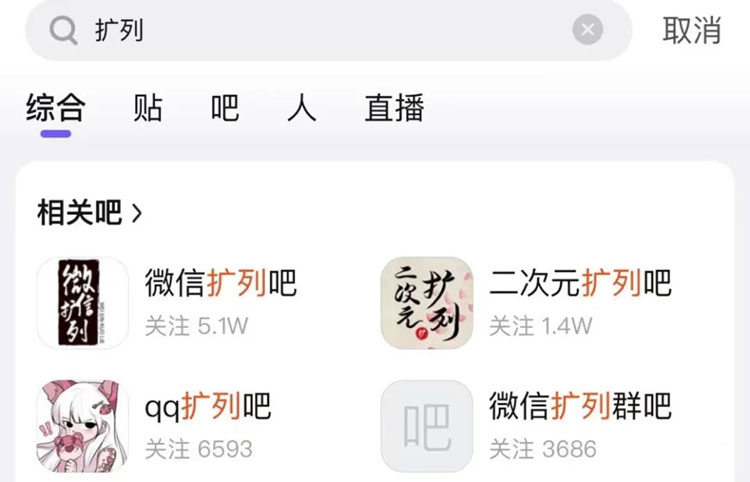
Task: Tap the search field containing 扩列
Action: click(320, 31)
